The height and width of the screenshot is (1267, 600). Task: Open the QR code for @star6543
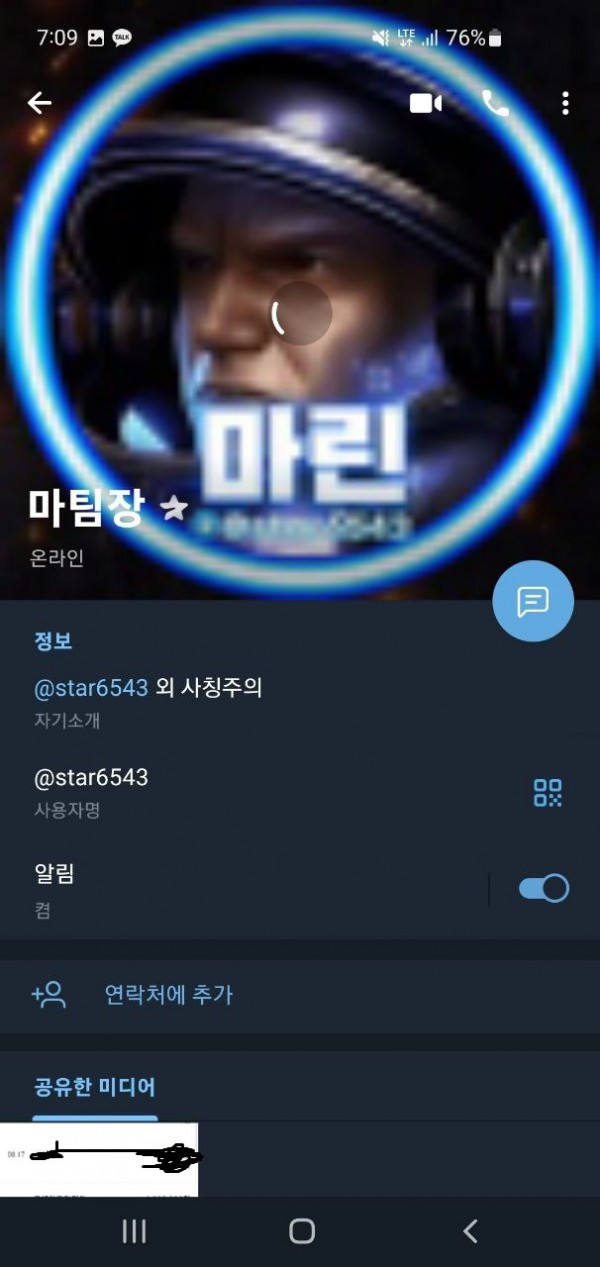click(x=547, y=793)
